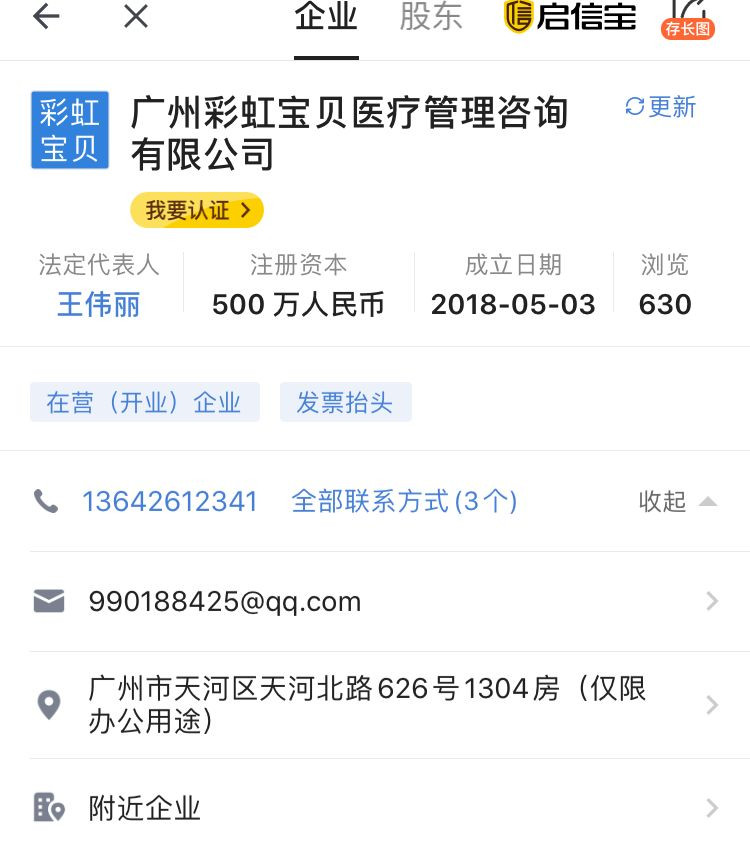The width and height of the screenshot is (750, 853).
Task: Go back using the arrow icon
Action: point(46,17)
